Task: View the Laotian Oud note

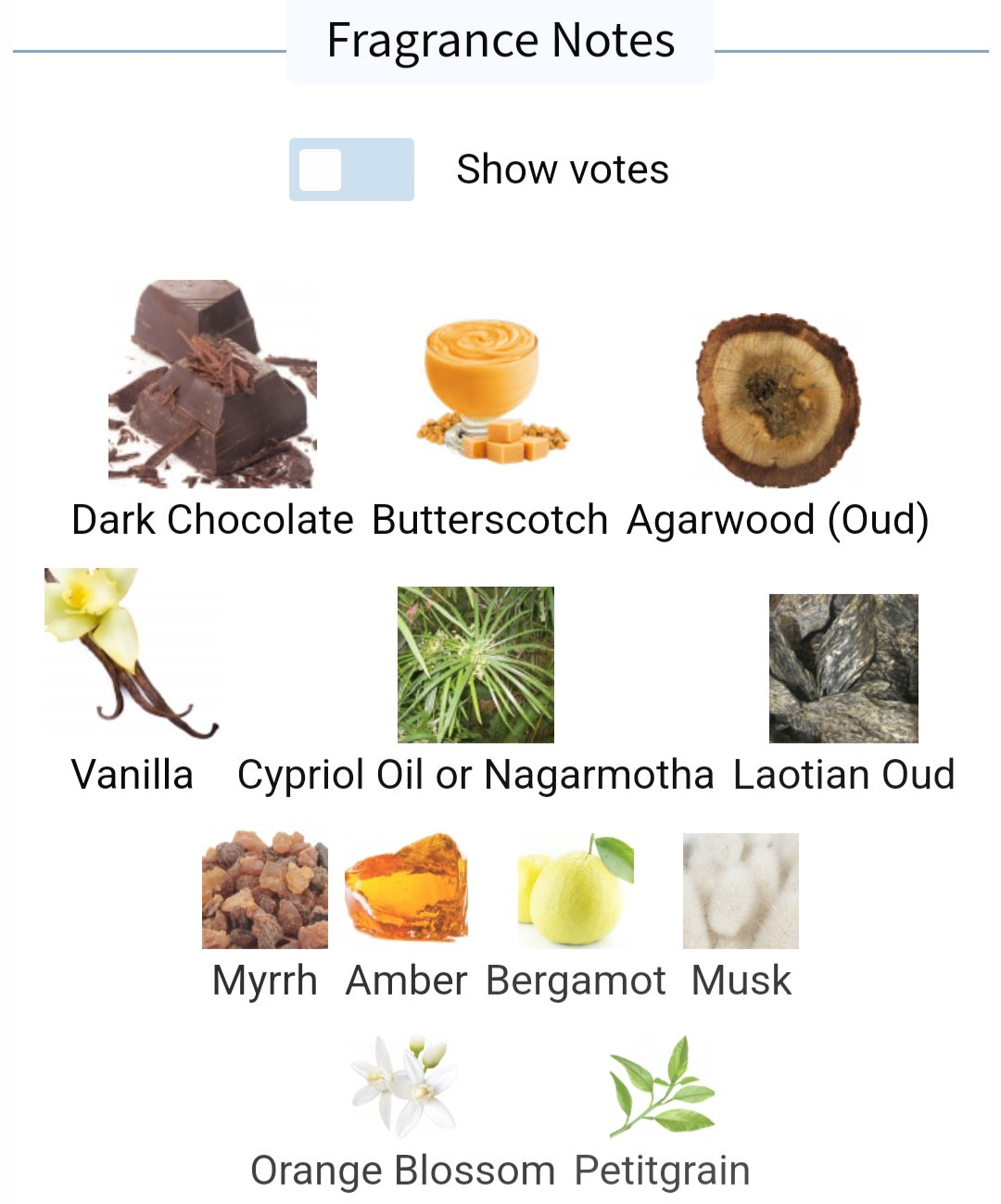Action: point(843,668)
